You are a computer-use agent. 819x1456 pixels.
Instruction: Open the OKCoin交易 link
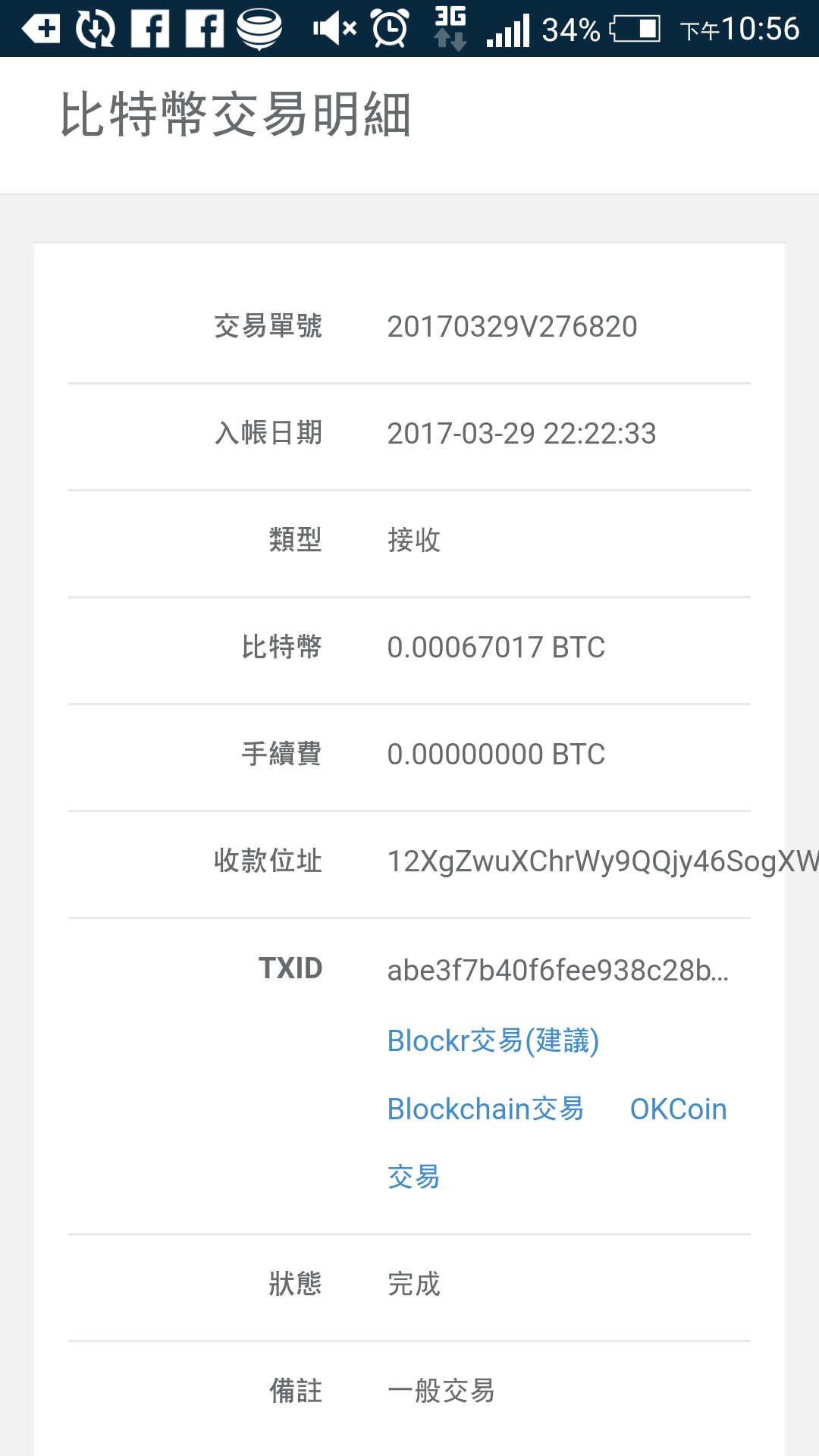(x=678, y=1109)
